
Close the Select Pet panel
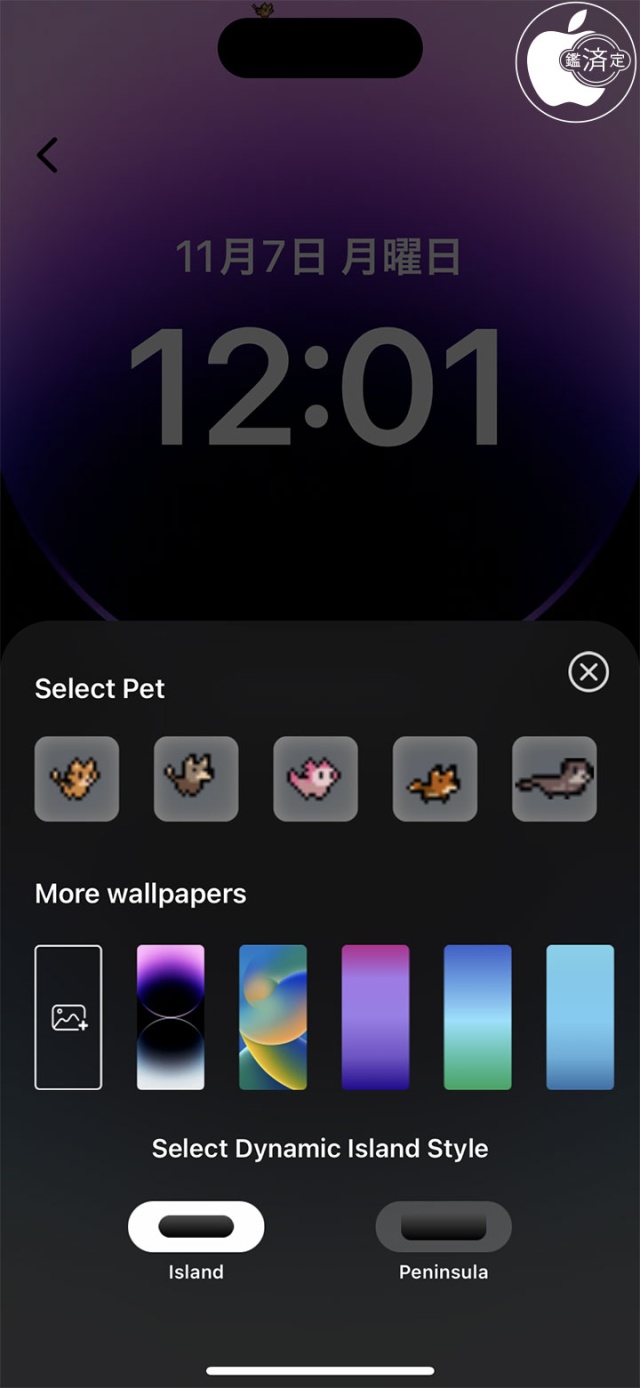[x=588, y=672]
